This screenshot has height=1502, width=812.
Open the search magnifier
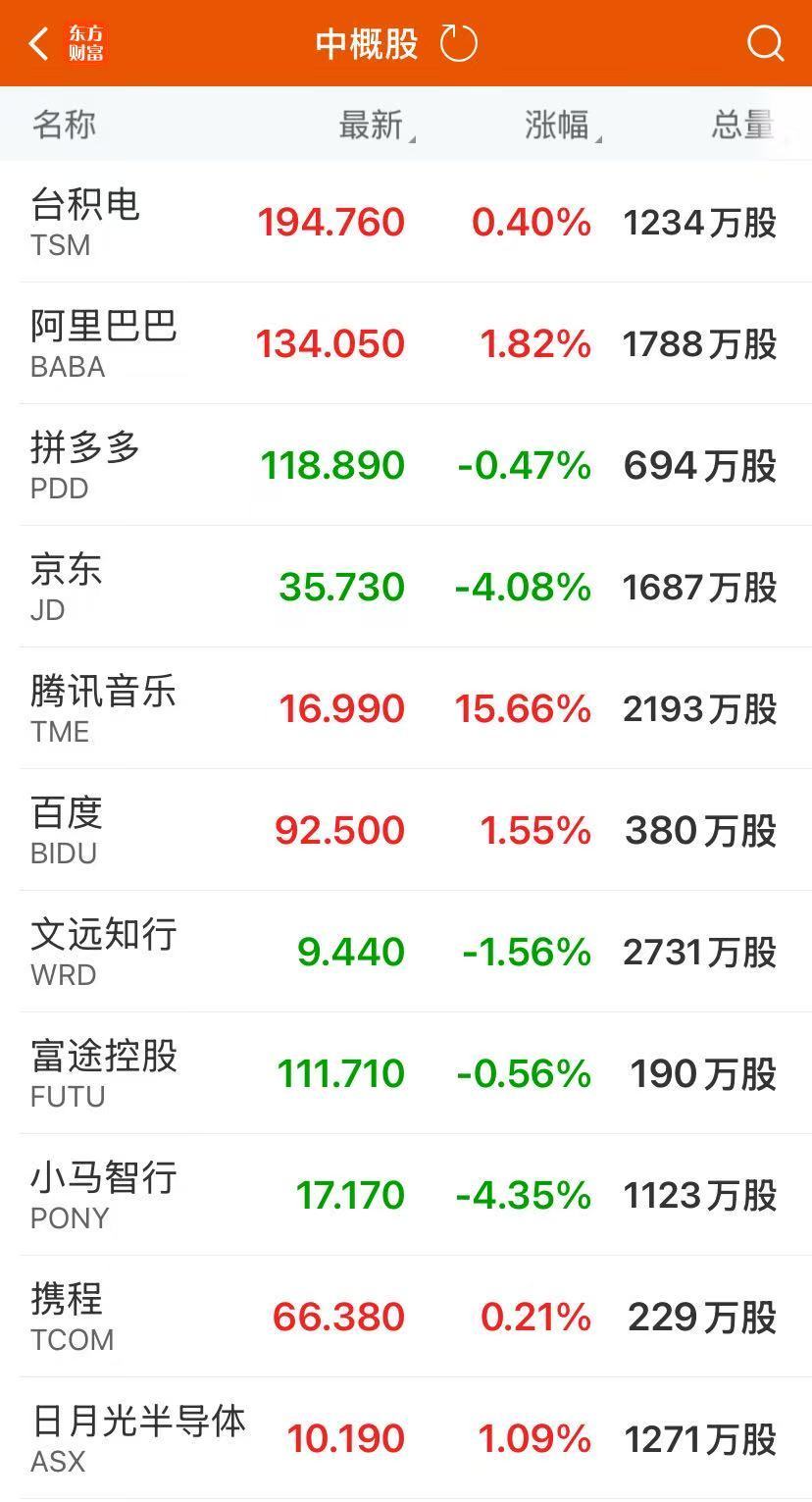click(x=765, y=44)
